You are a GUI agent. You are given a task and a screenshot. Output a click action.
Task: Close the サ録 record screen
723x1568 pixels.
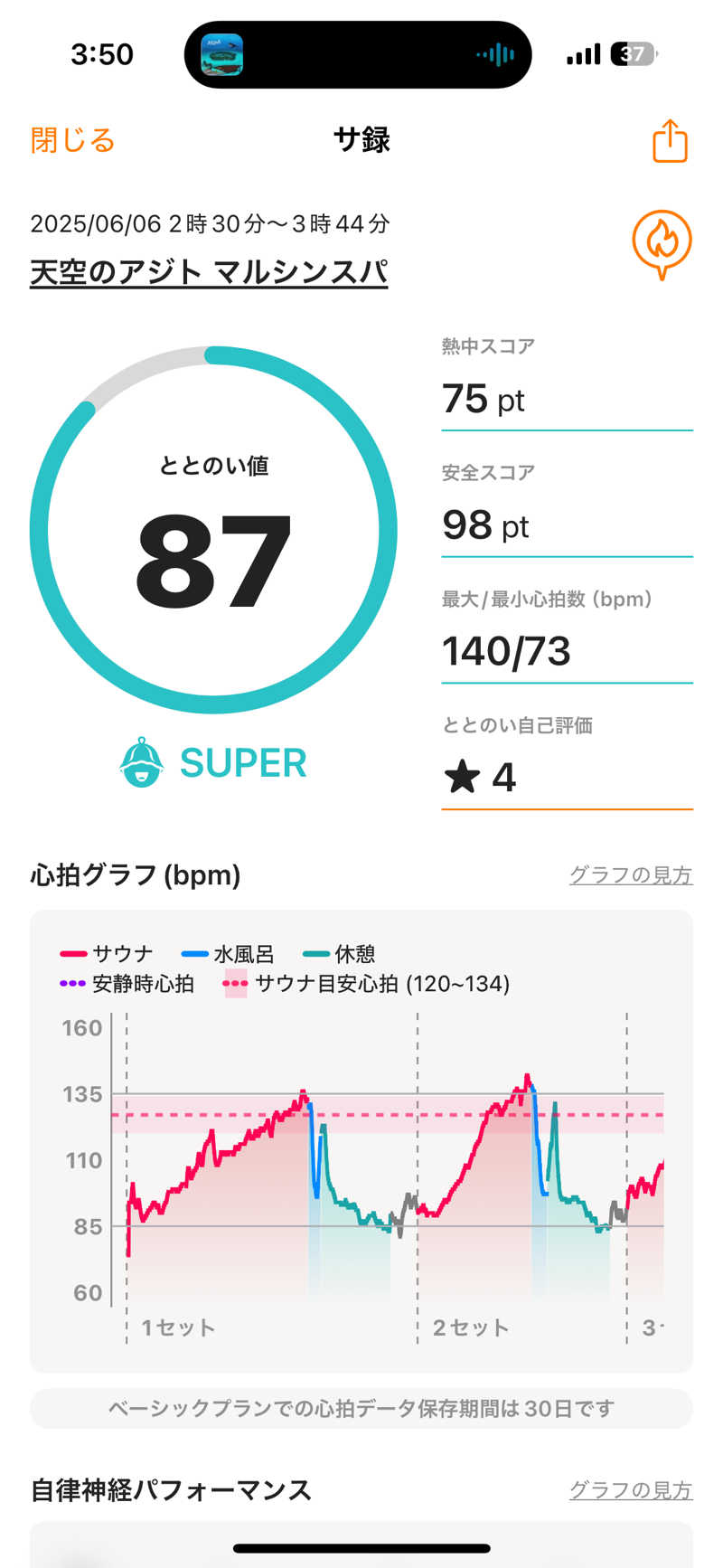[72, 140]
